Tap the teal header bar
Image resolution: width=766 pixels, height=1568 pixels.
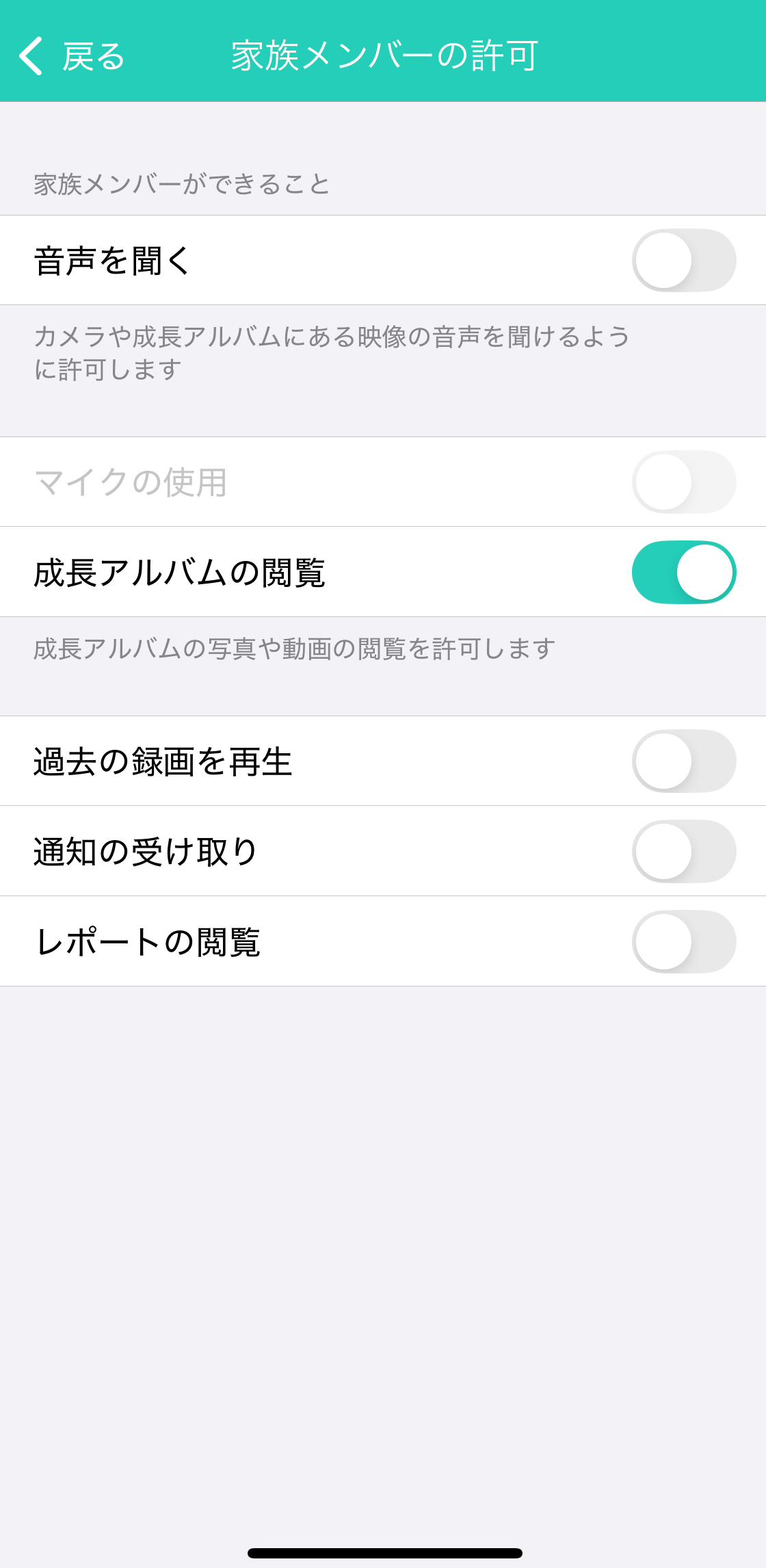tap(383, 51)
